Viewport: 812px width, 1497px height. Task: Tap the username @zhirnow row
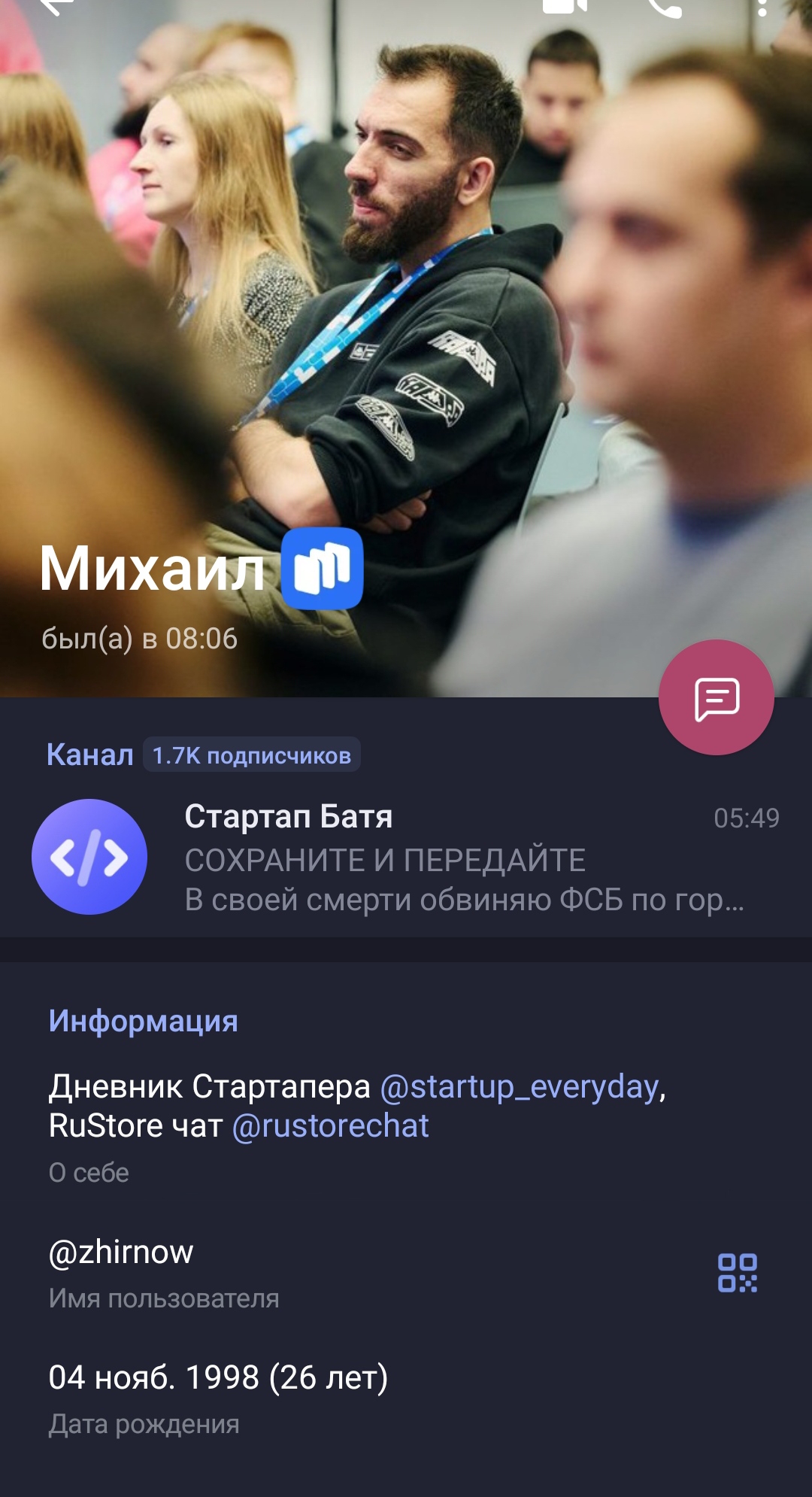[x=301, y=1271]
